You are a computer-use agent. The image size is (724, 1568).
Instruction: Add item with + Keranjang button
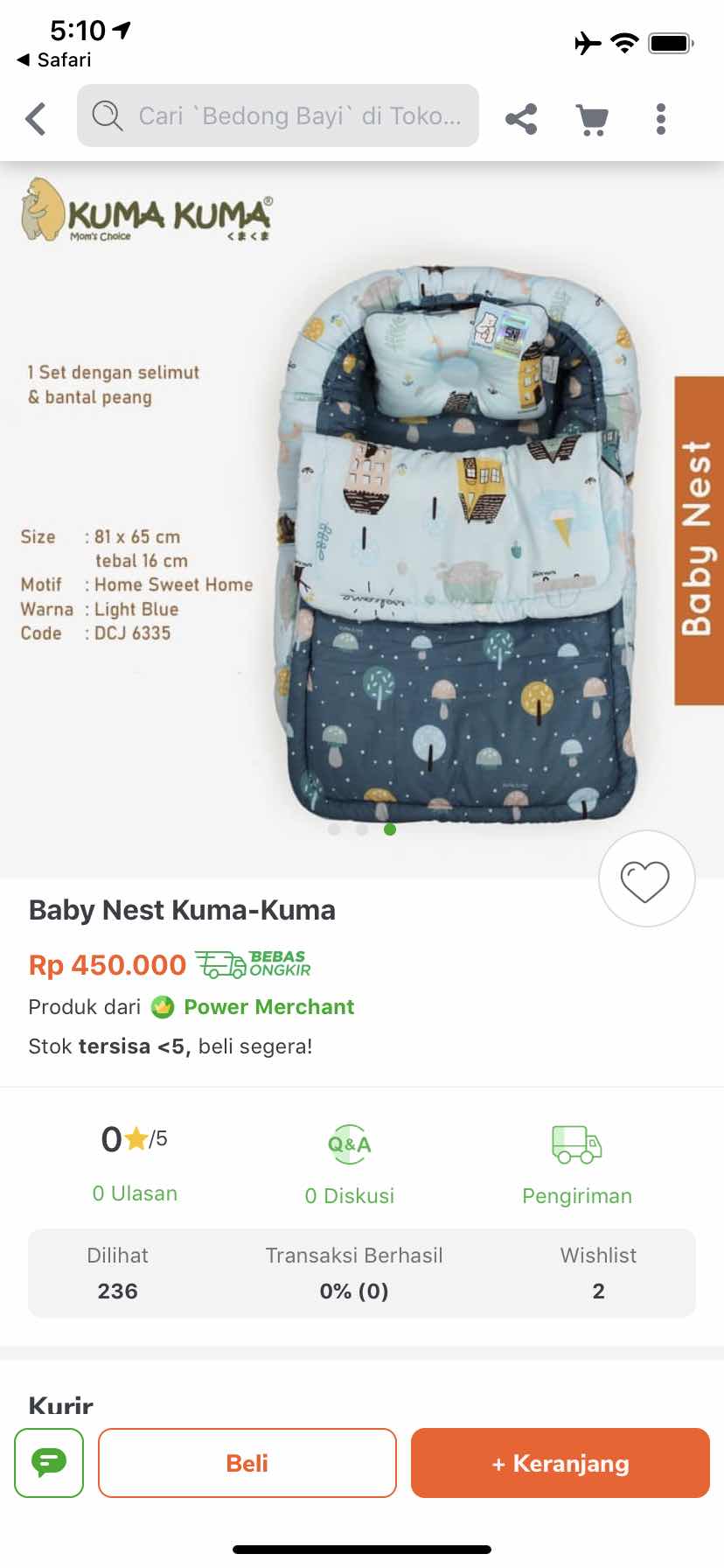click(560, 1462)
